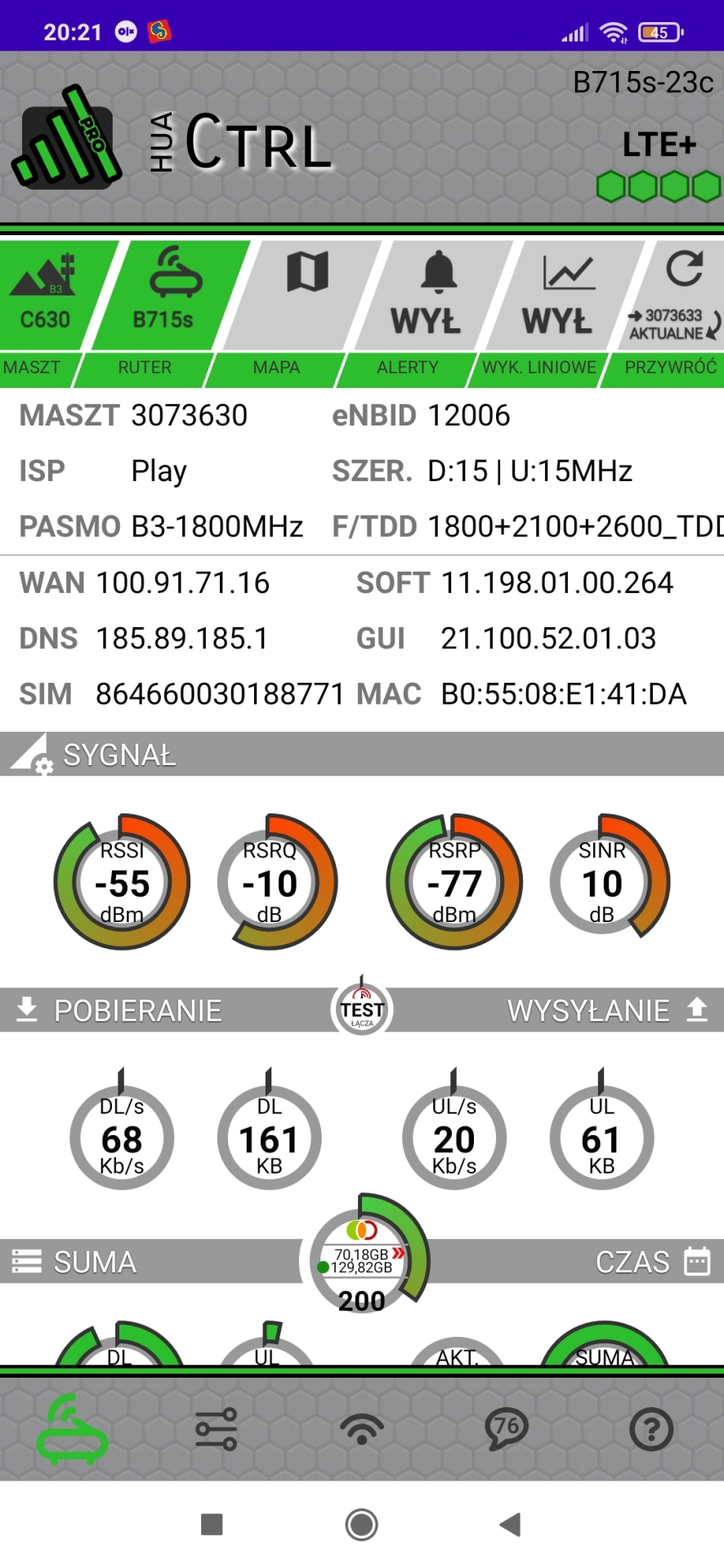Open messages tab with 76 badge
Screen dimensions: 724x1568
pyautogui.click(x=506, y=1429)
